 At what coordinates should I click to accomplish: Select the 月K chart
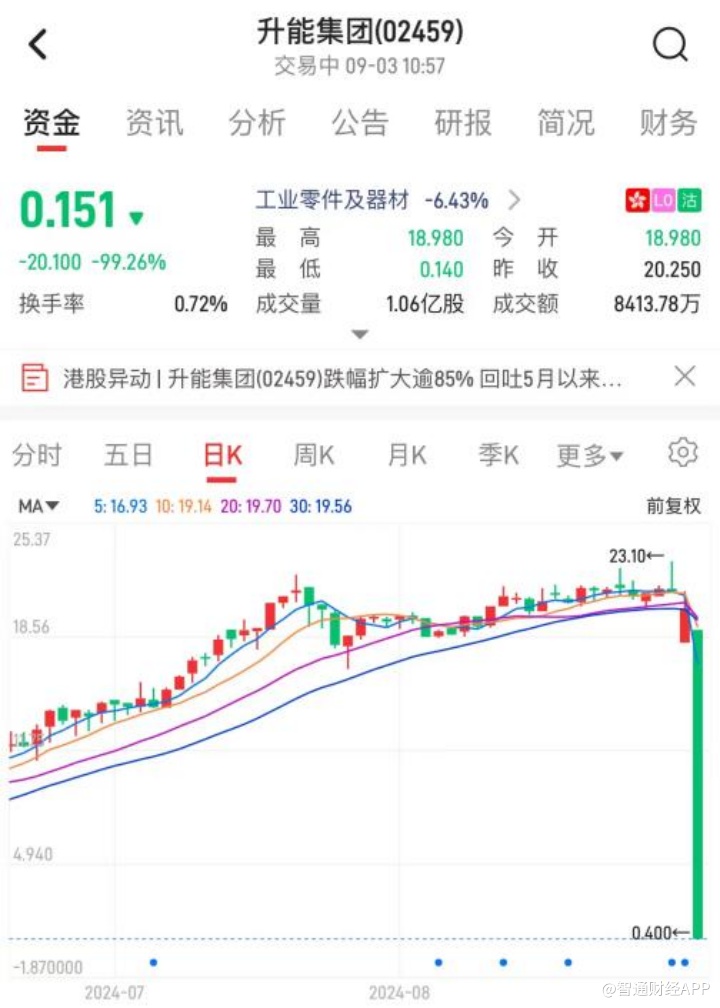point(407,455)
